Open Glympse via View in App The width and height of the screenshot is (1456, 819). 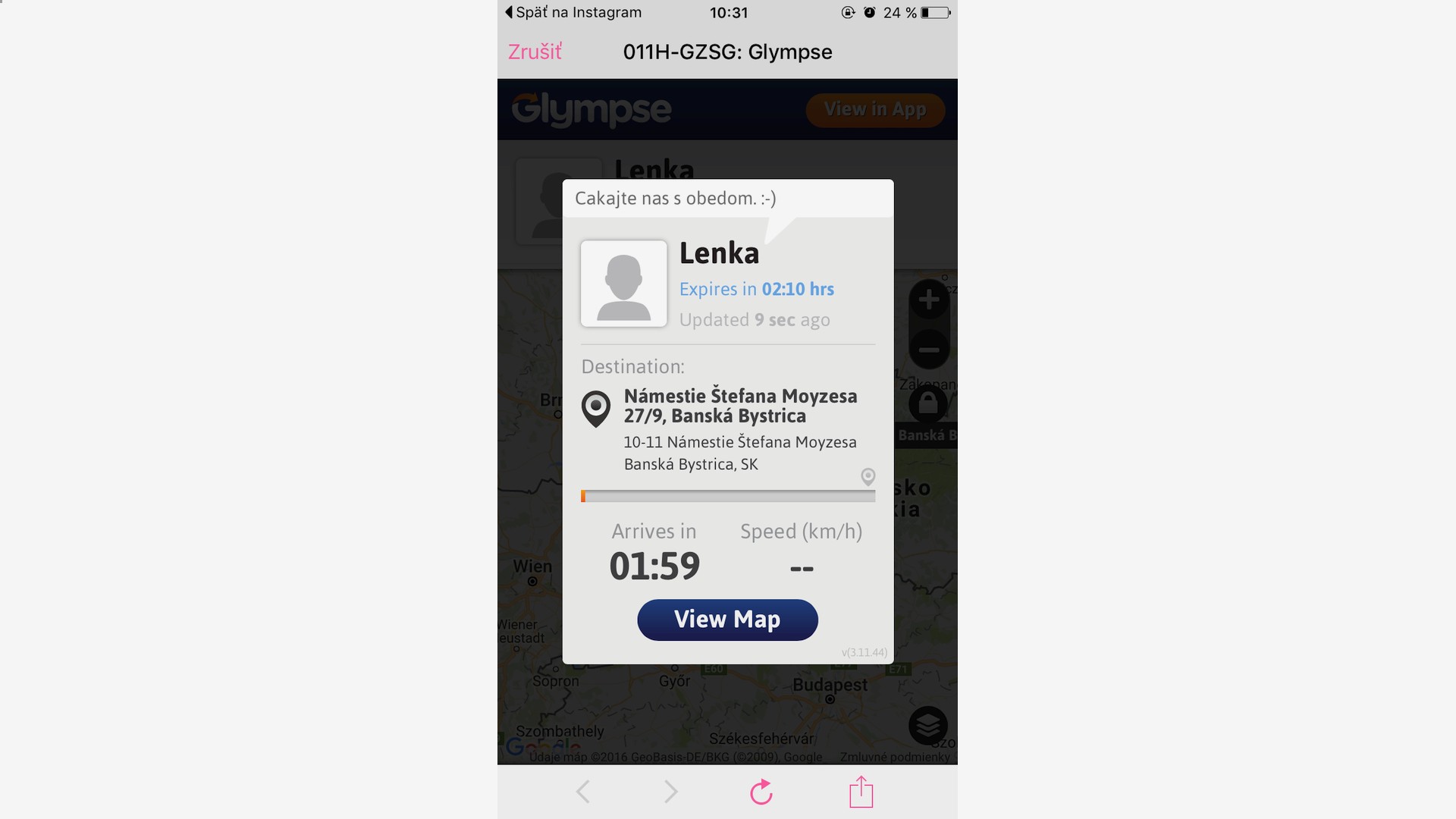pos(874,110)
